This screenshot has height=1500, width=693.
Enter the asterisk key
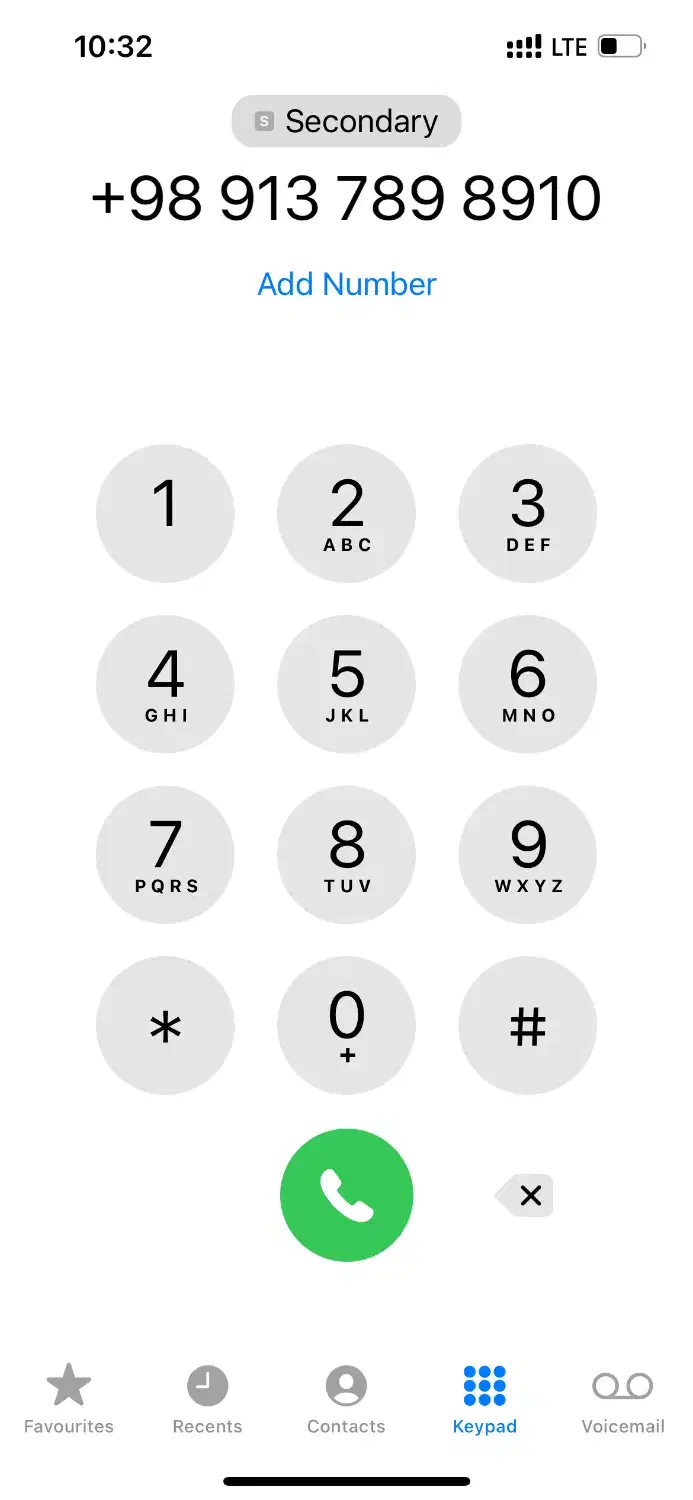(x=165, y=1026)
